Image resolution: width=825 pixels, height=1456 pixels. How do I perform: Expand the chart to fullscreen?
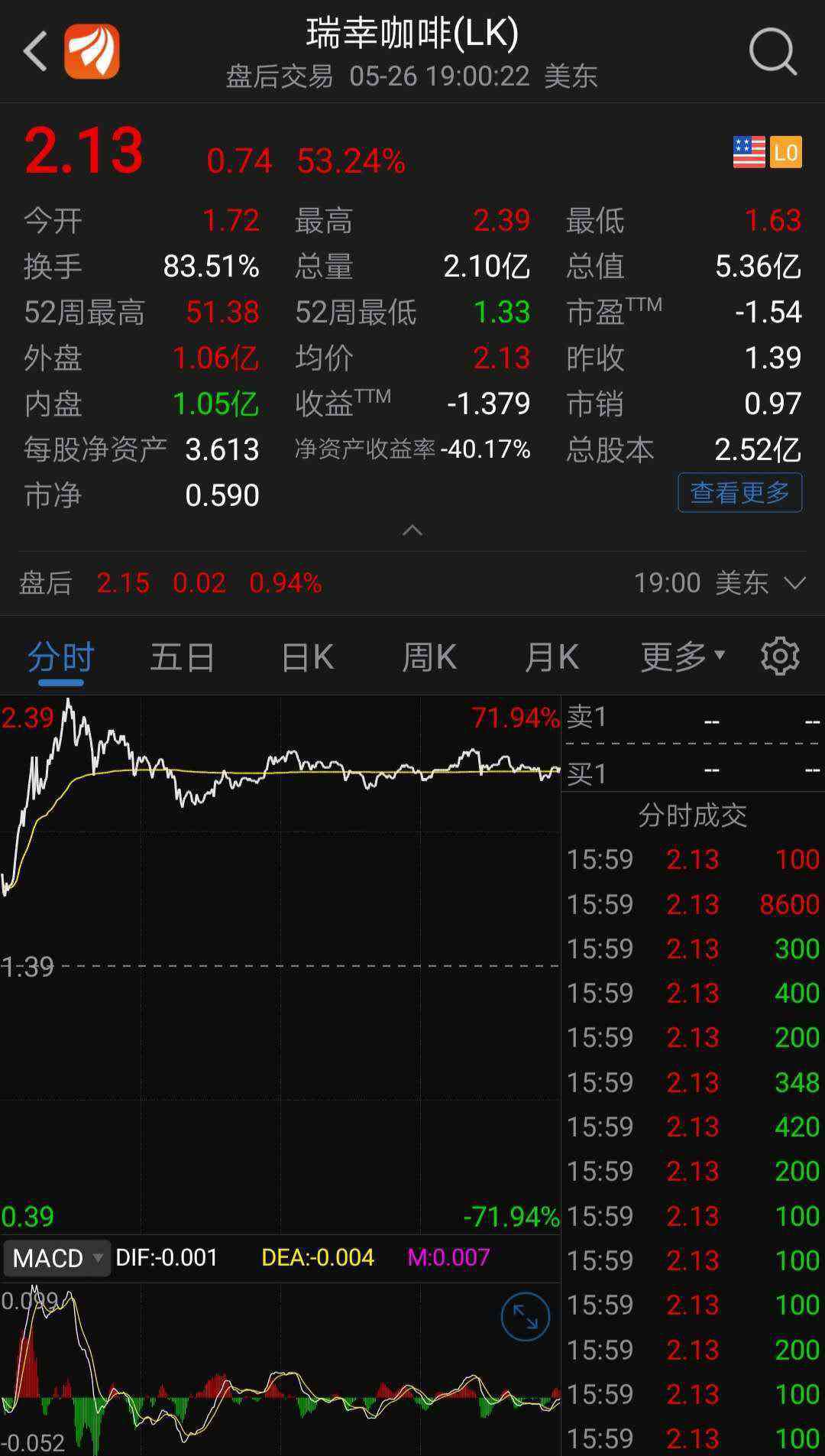[x=525, y=1316]
